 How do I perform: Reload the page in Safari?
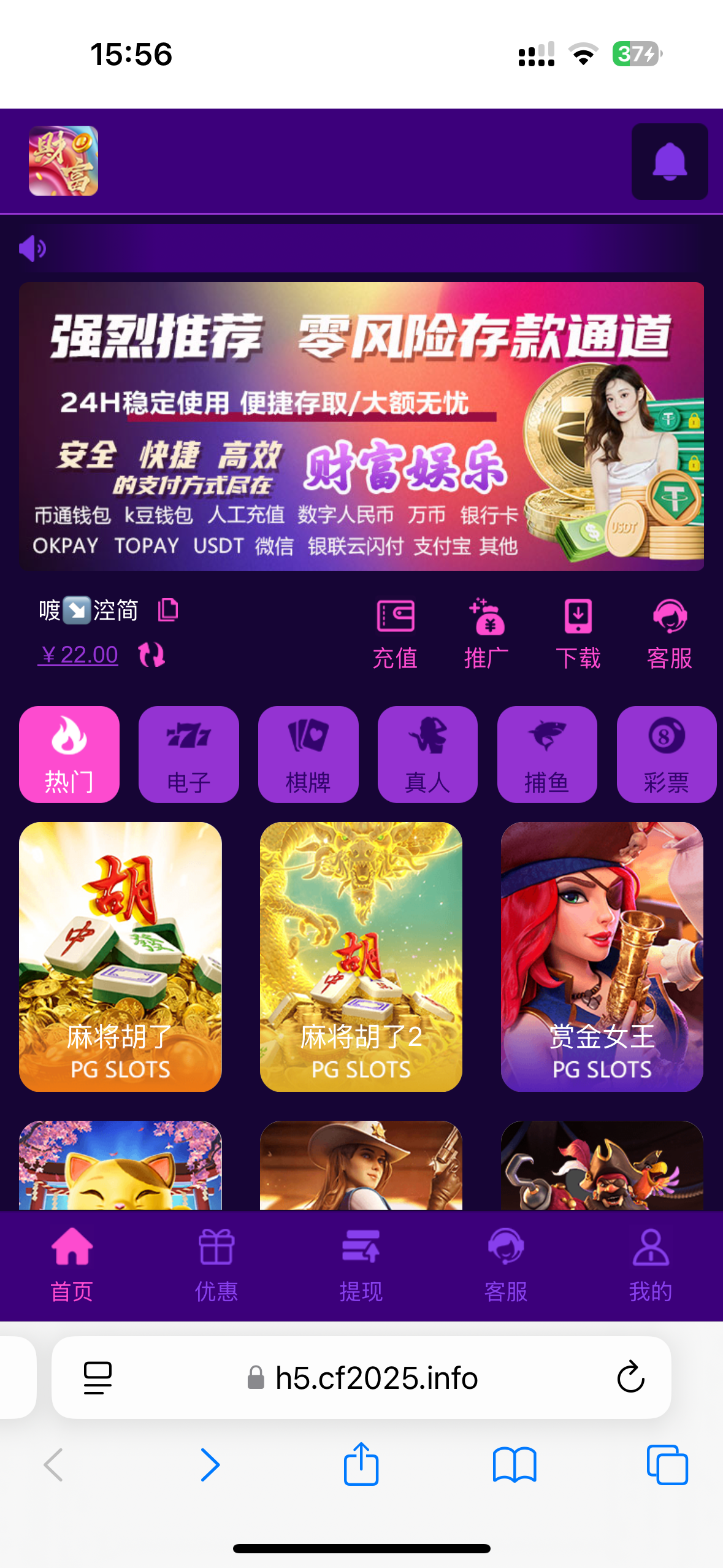pos(630,1377)
